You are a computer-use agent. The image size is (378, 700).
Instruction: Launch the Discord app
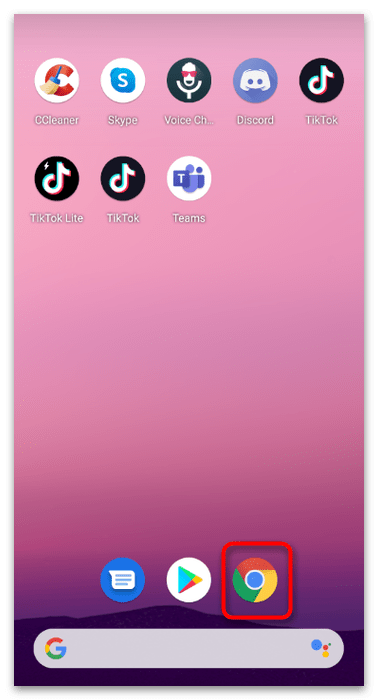255,80
